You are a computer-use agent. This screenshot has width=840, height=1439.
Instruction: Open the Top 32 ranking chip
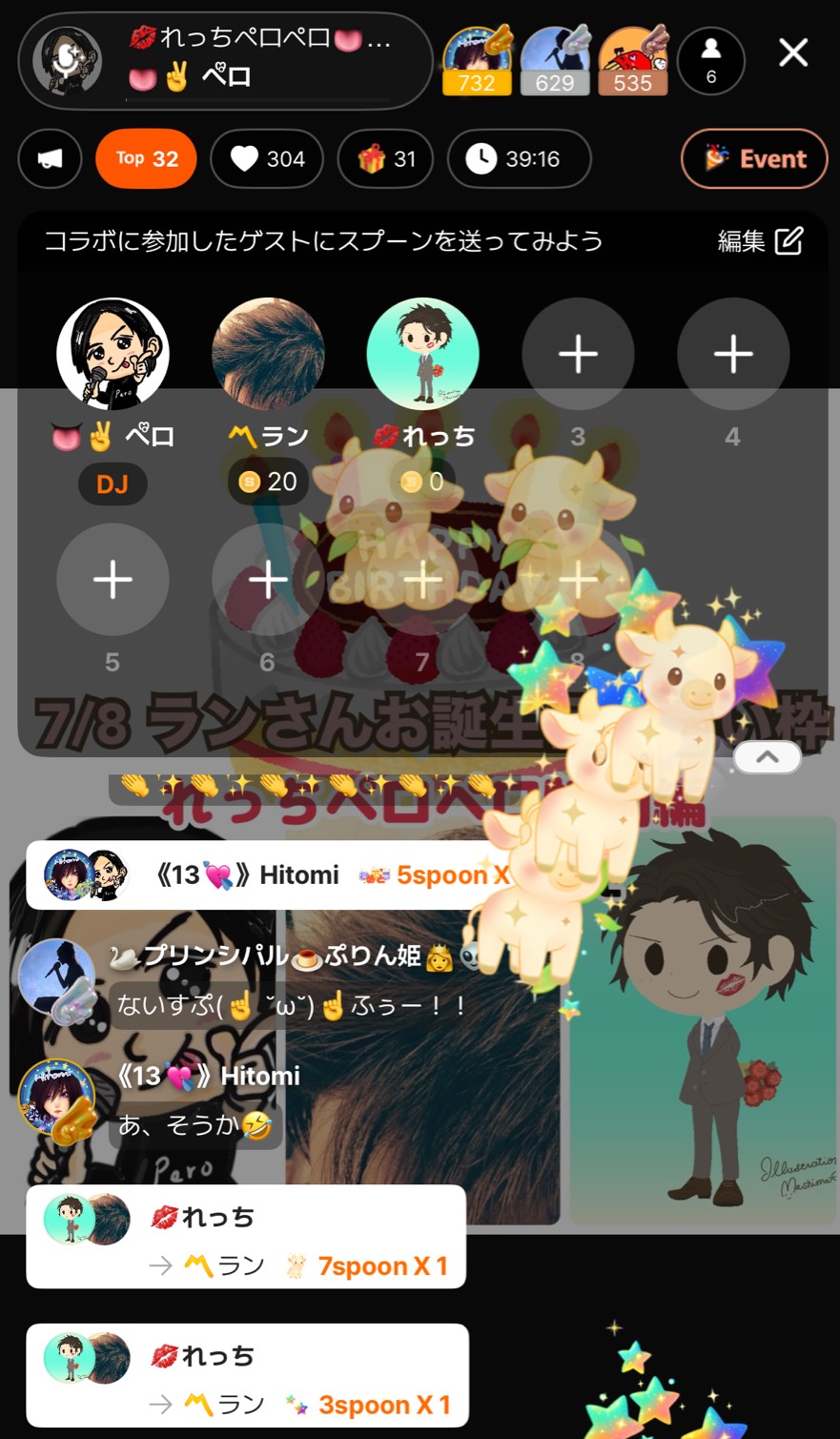pyautogui.click(x=146, y=158)
